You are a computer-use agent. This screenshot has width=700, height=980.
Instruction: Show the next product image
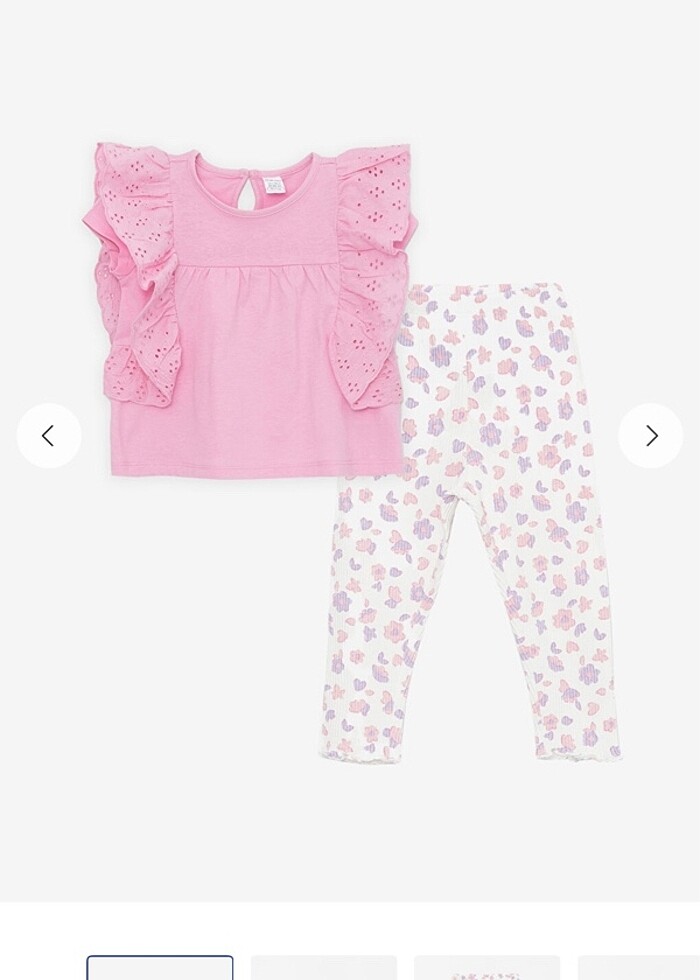point(651,436)
